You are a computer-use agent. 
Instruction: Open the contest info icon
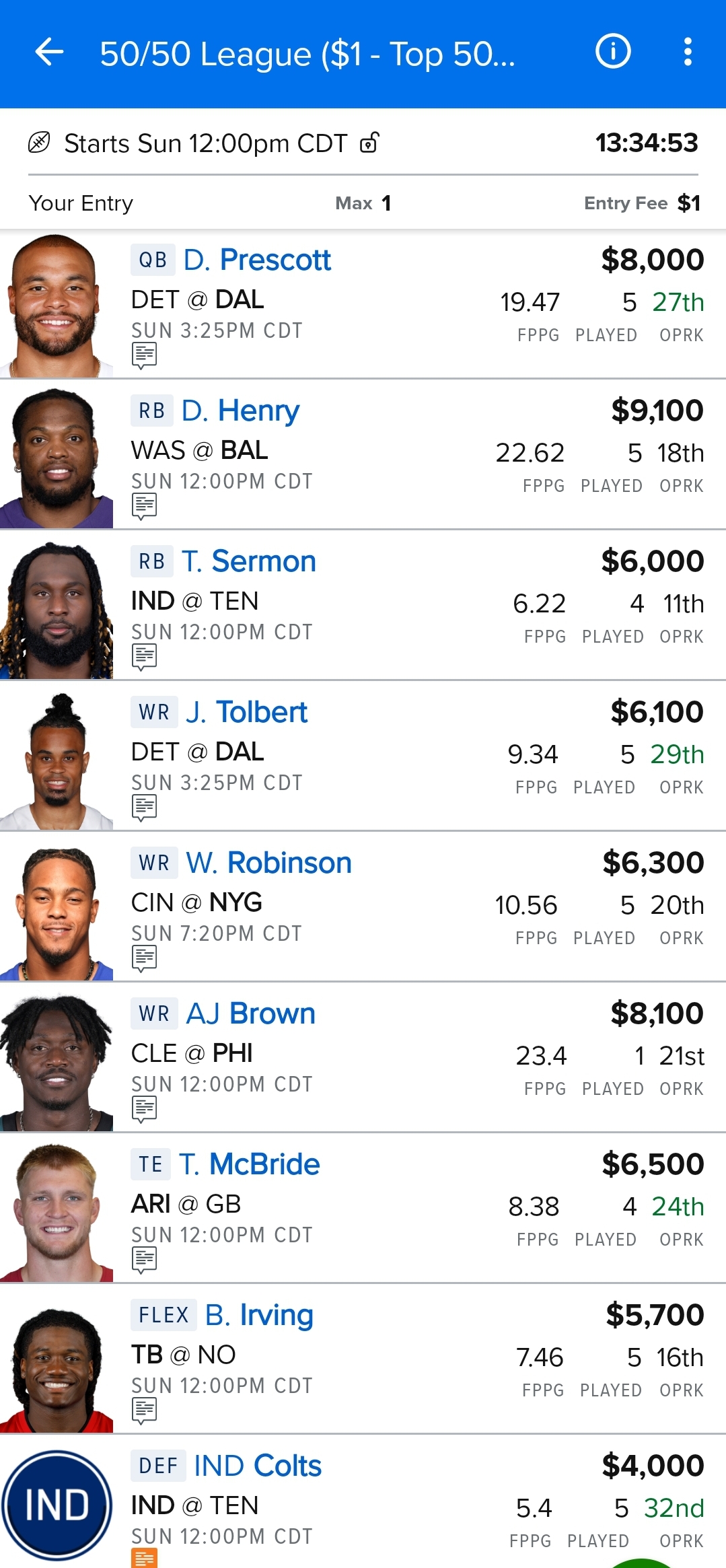(613, 52)
